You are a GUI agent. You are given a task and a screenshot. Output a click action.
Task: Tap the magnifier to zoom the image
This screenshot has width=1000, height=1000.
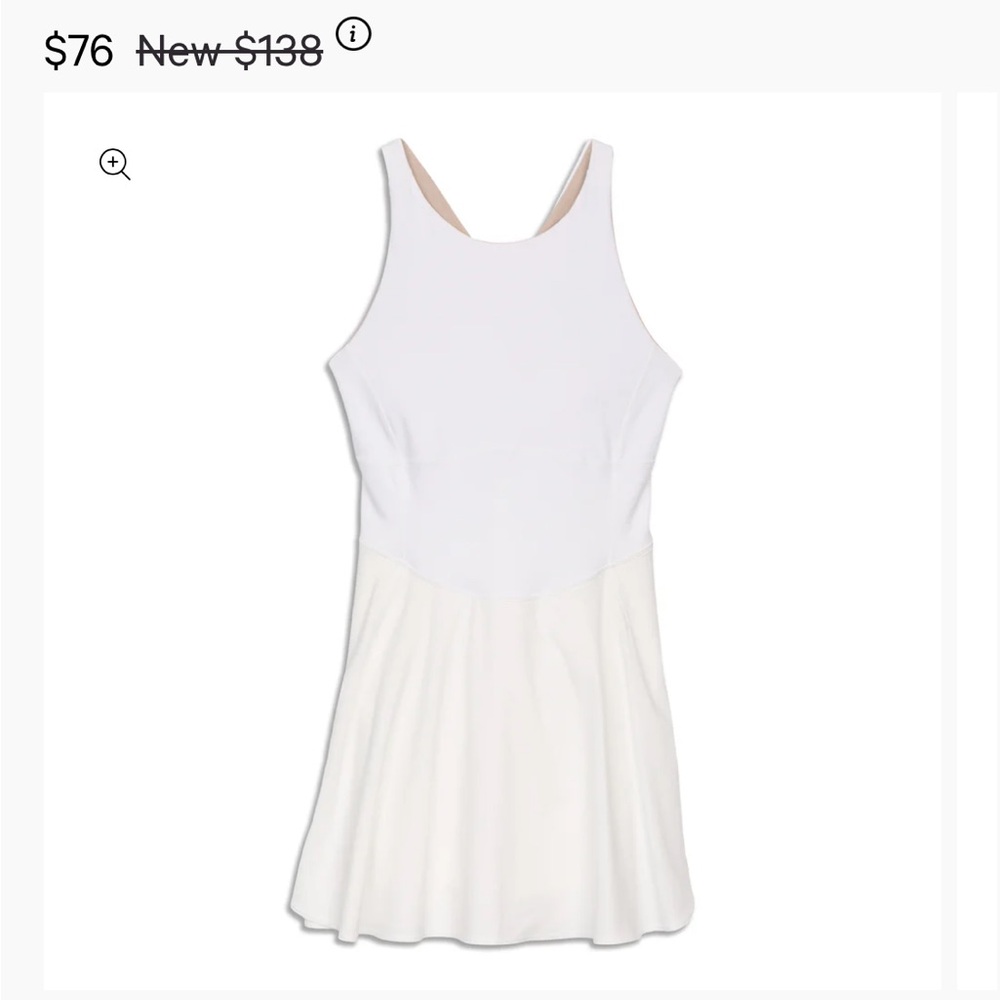[x=115, y=165]
